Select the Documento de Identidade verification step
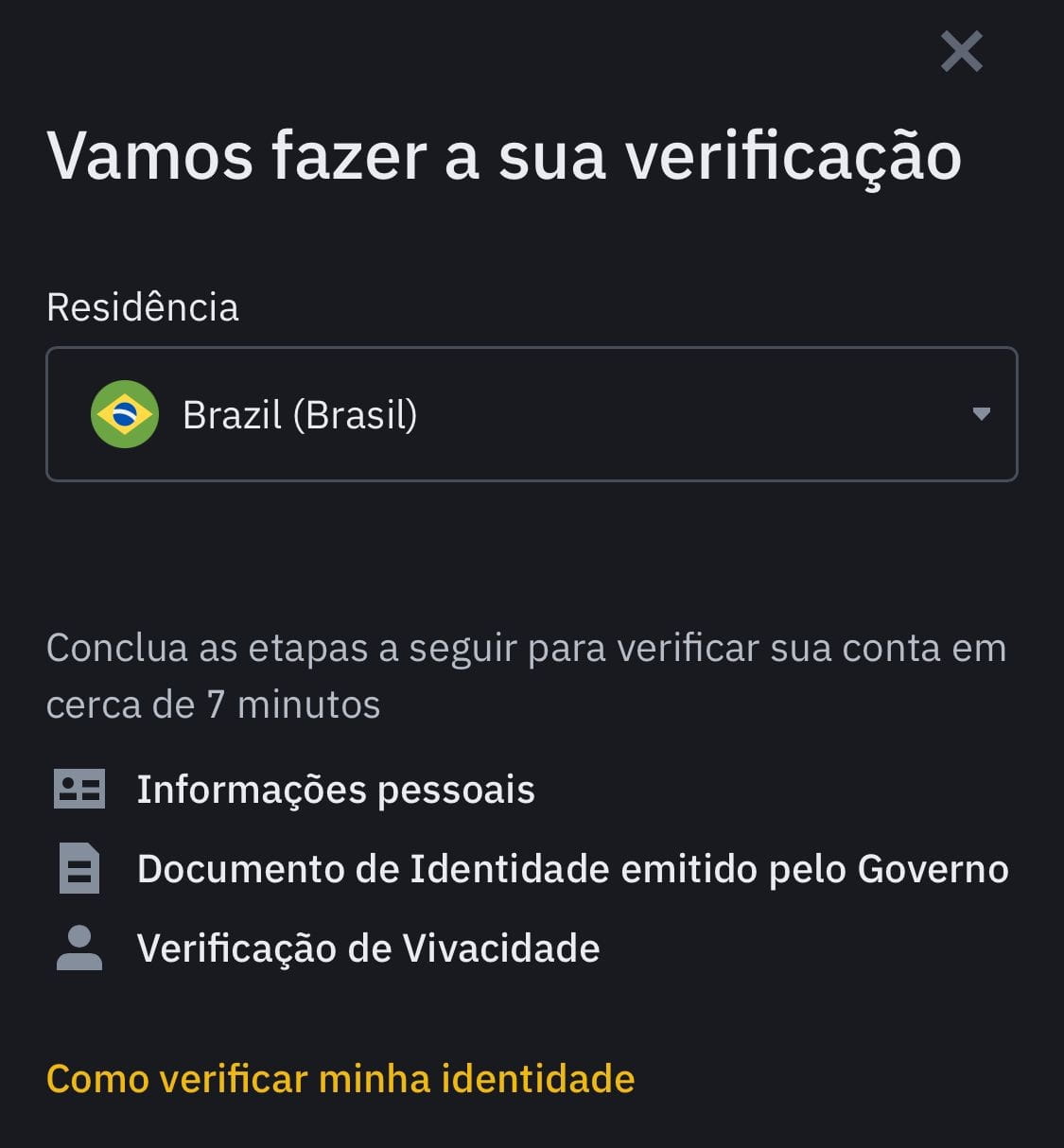 pos(573,868)
